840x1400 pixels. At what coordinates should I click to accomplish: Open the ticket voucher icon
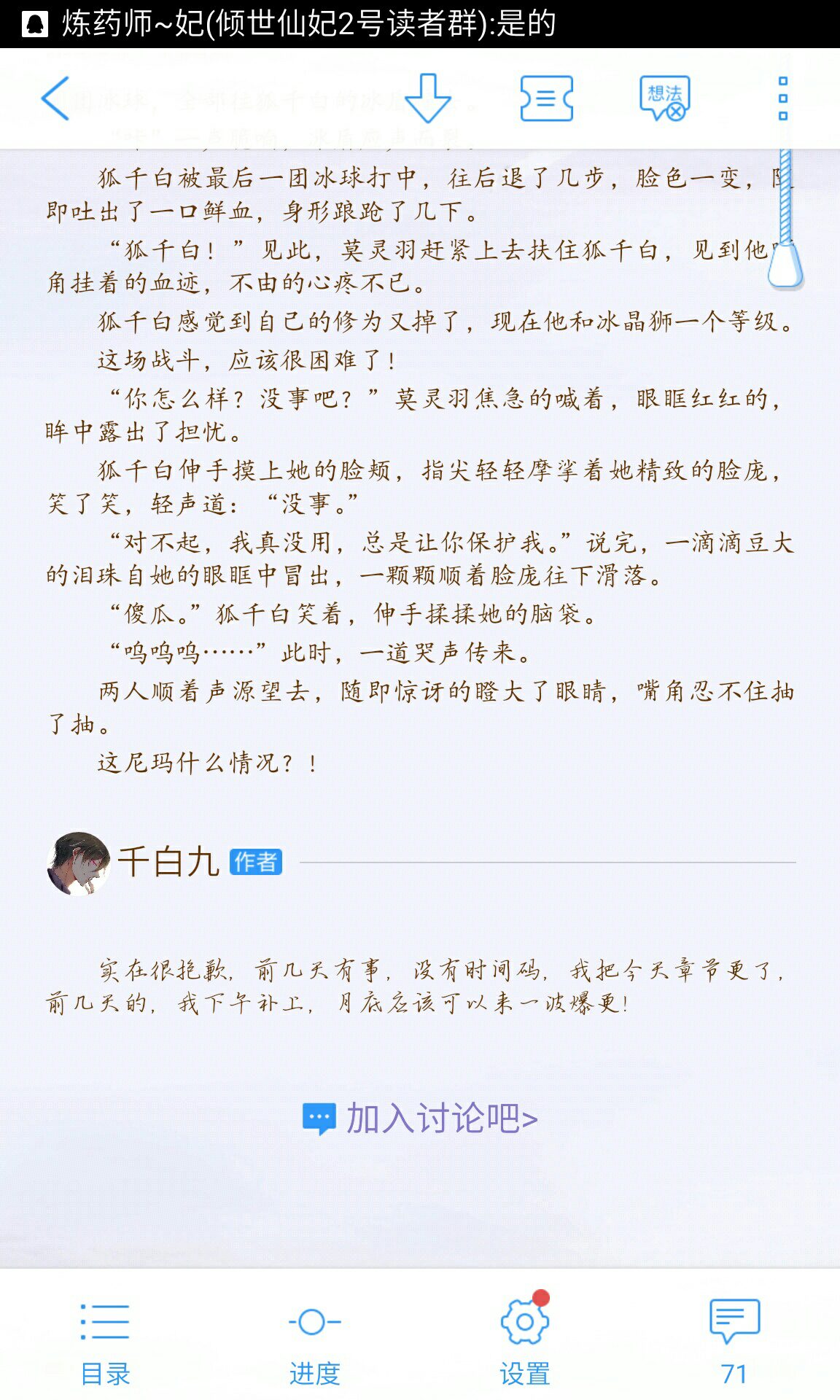tap(546, 98)
